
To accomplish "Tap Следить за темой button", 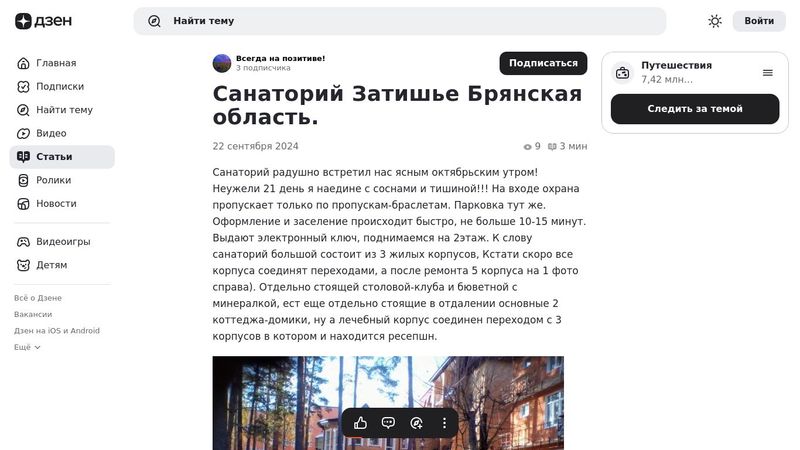I will [x=695, y=109].
